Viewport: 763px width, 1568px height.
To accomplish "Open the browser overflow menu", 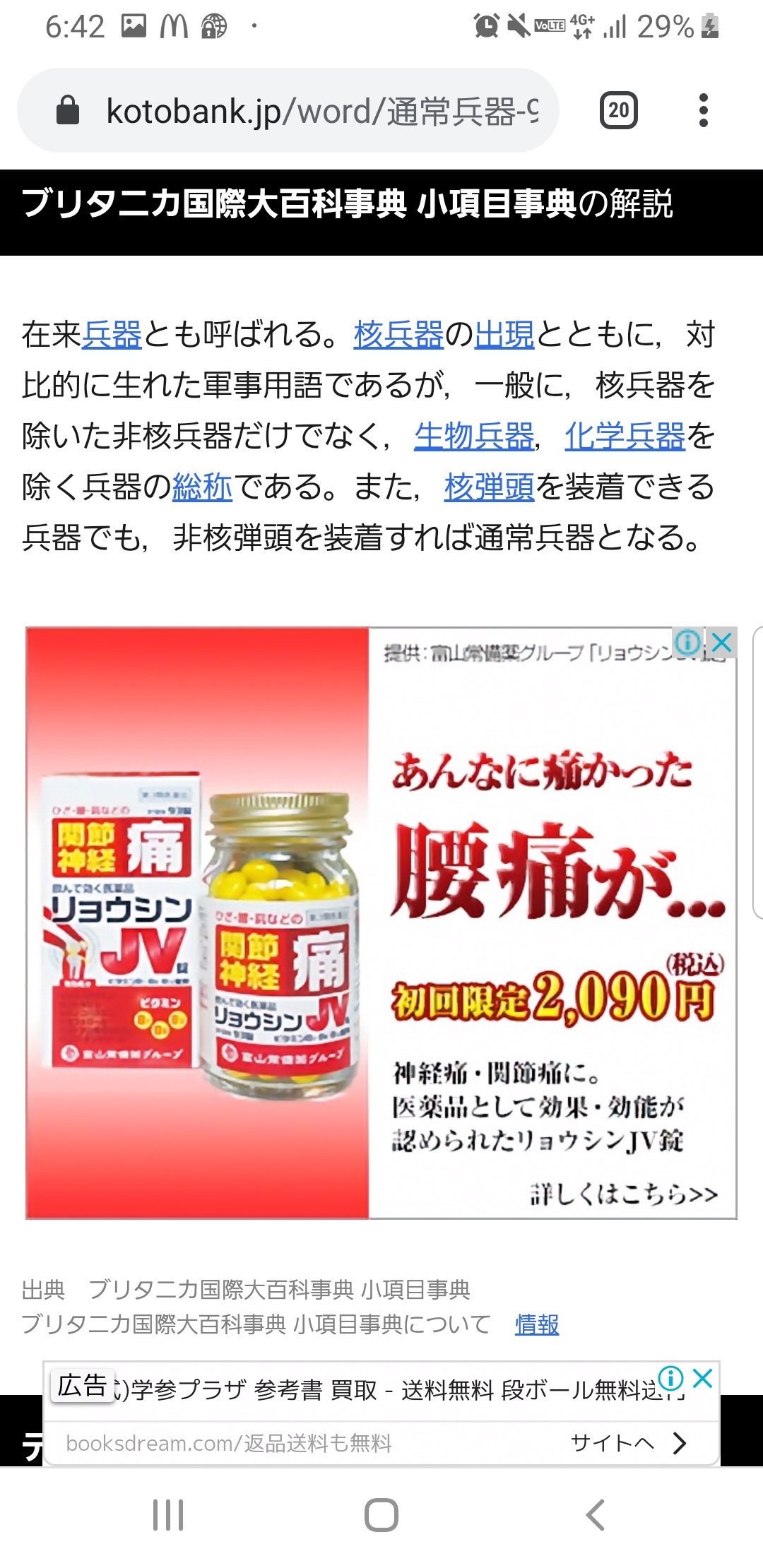I will (x=702, y=110).
